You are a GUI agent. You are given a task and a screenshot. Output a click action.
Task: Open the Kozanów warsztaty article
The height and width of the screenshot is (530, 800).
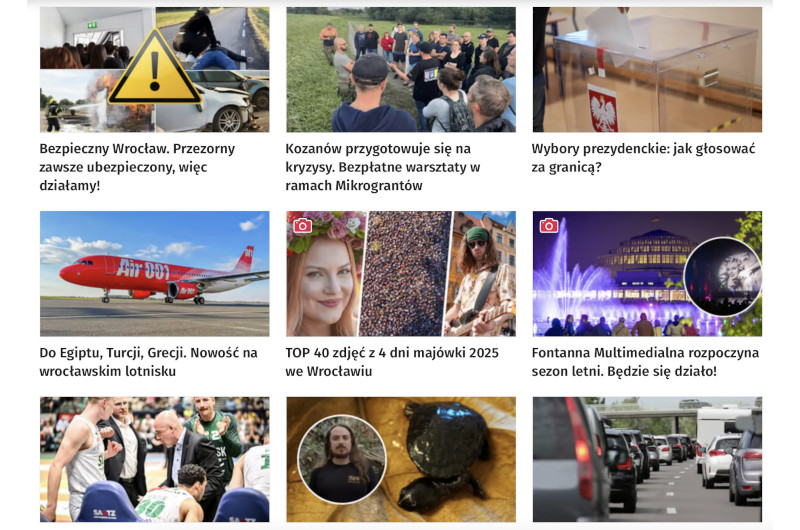pos(383,166)
